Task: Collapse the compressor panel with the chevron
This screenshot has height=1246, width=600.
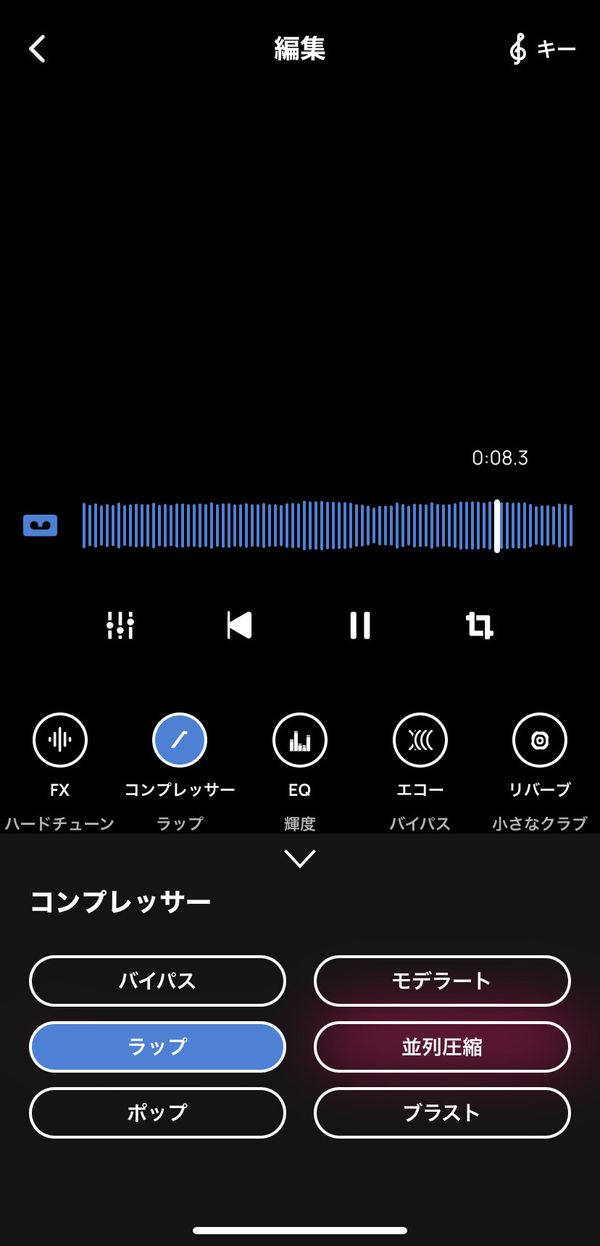Action: click(300, 858)
